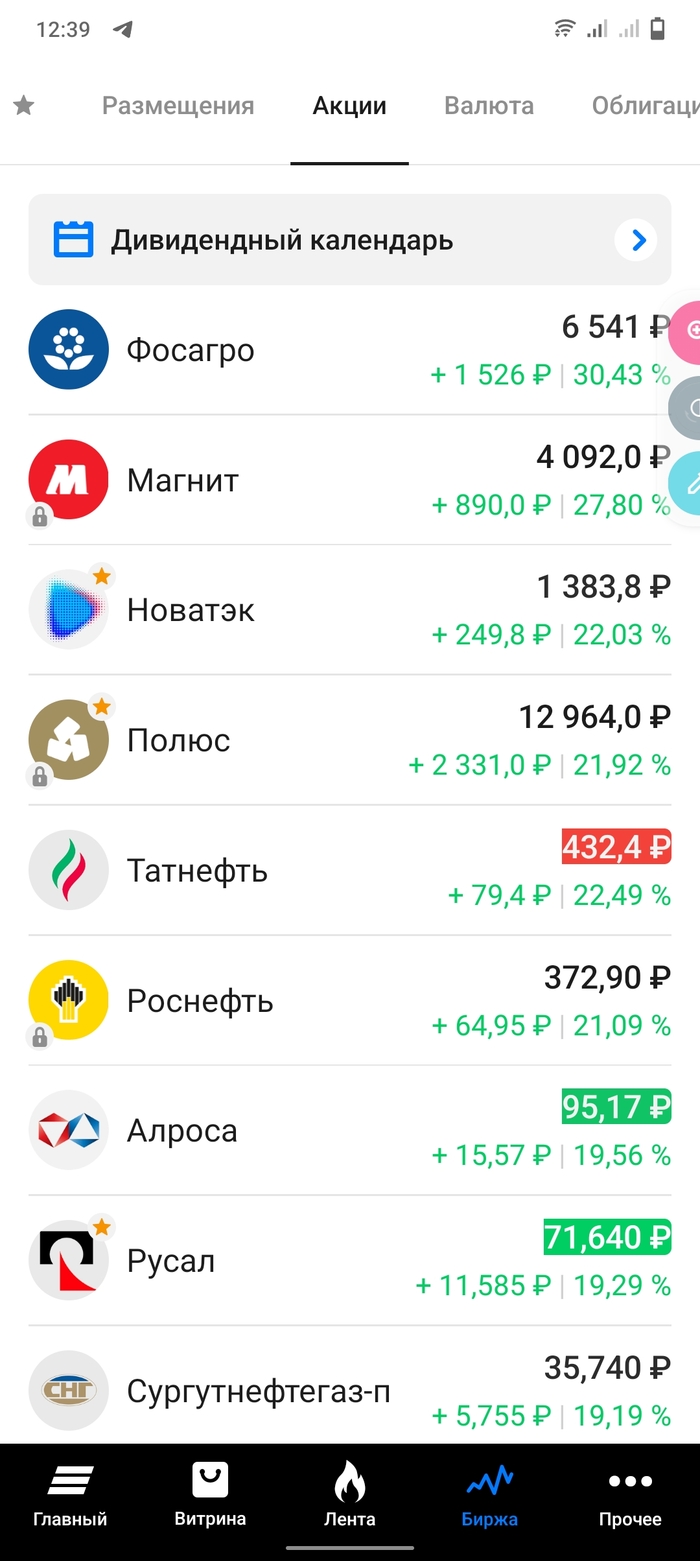This screenshot has width=700, height=1561.
Task: Open the Прочее section
Action: point(630,1495)
